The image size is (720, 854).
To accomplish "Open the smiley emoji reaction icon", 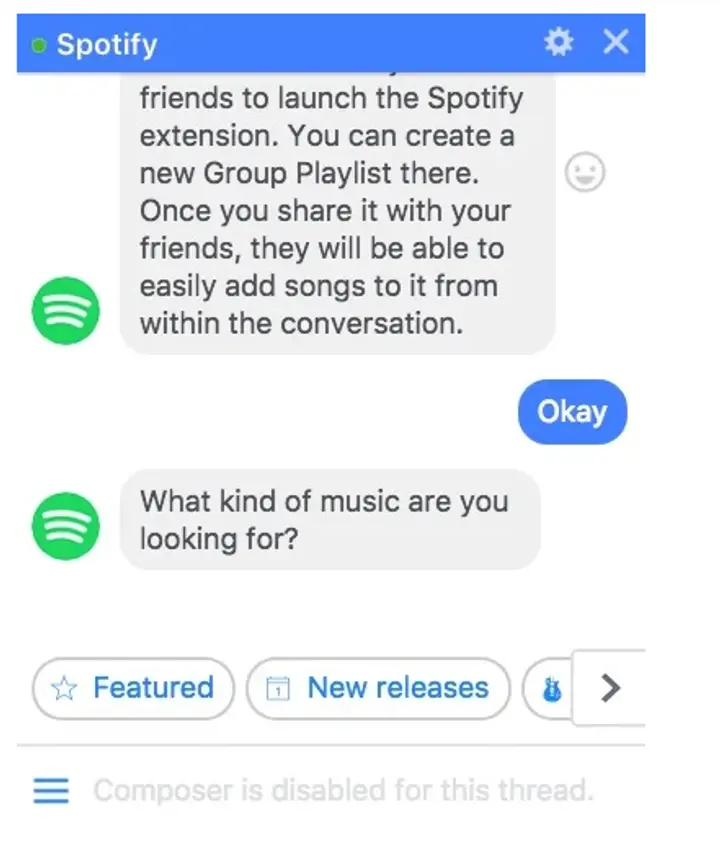I will click(x=584, y=172).
